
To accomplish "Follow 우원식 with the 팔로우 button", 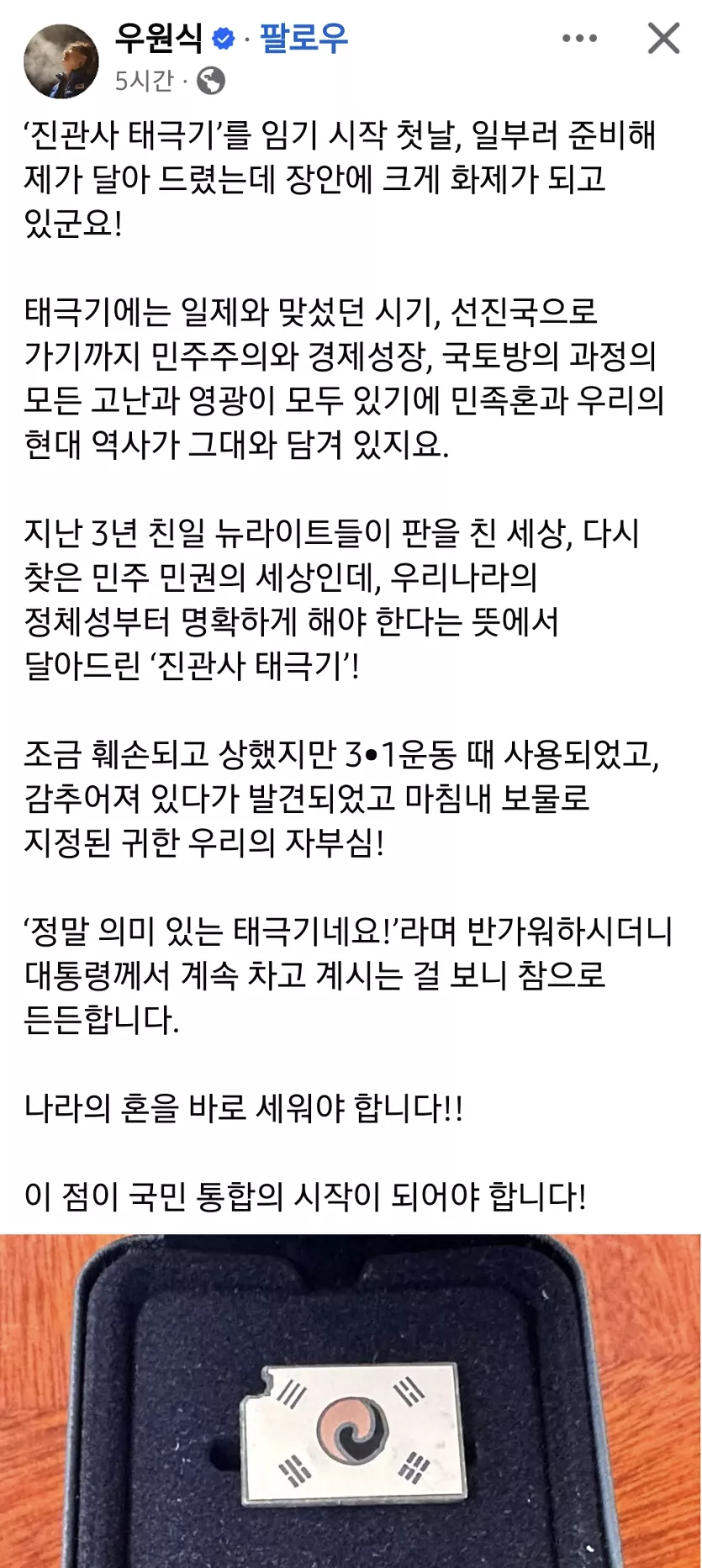I will tap(303, 38).
